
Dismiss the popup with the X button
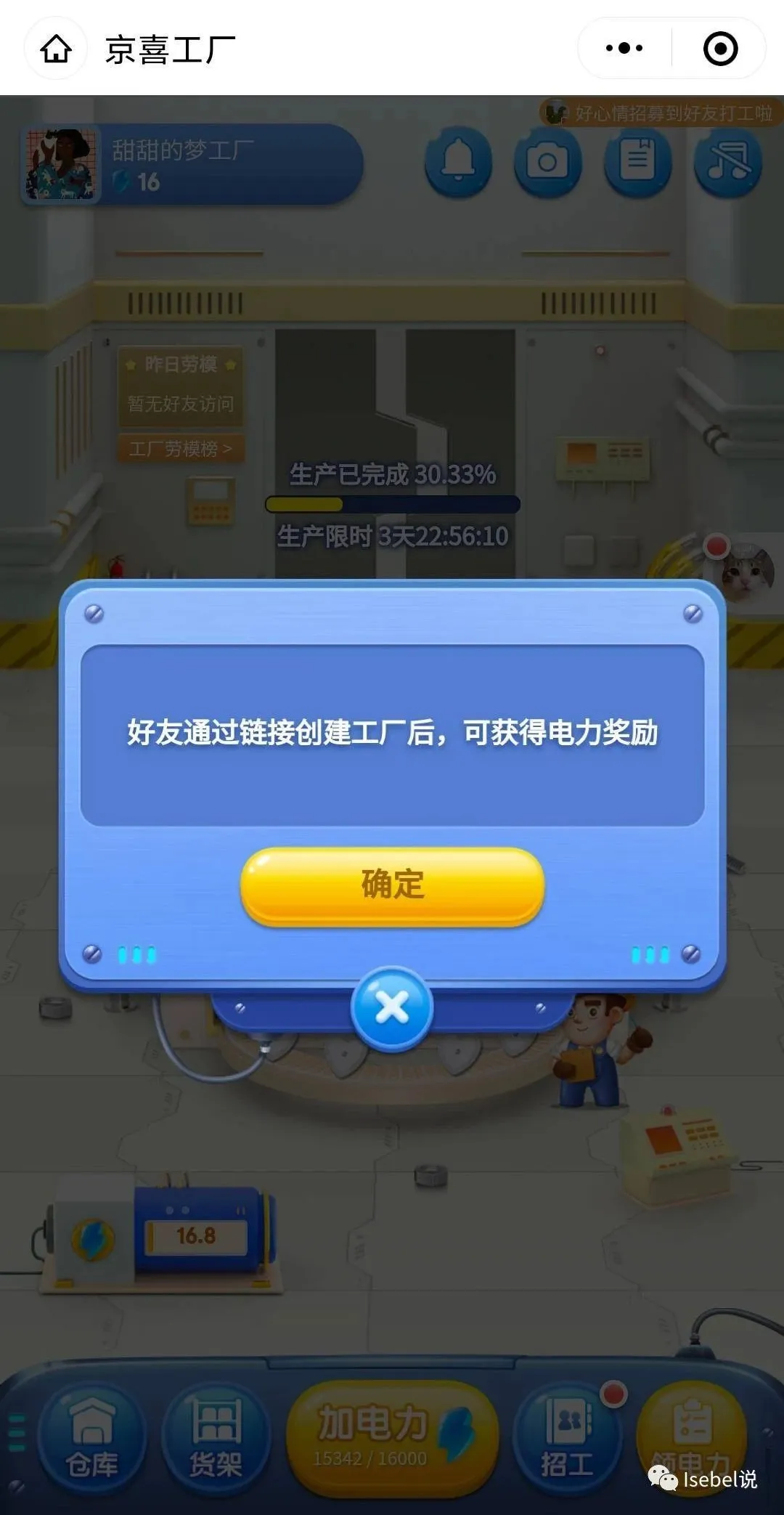pos(392,1008)
